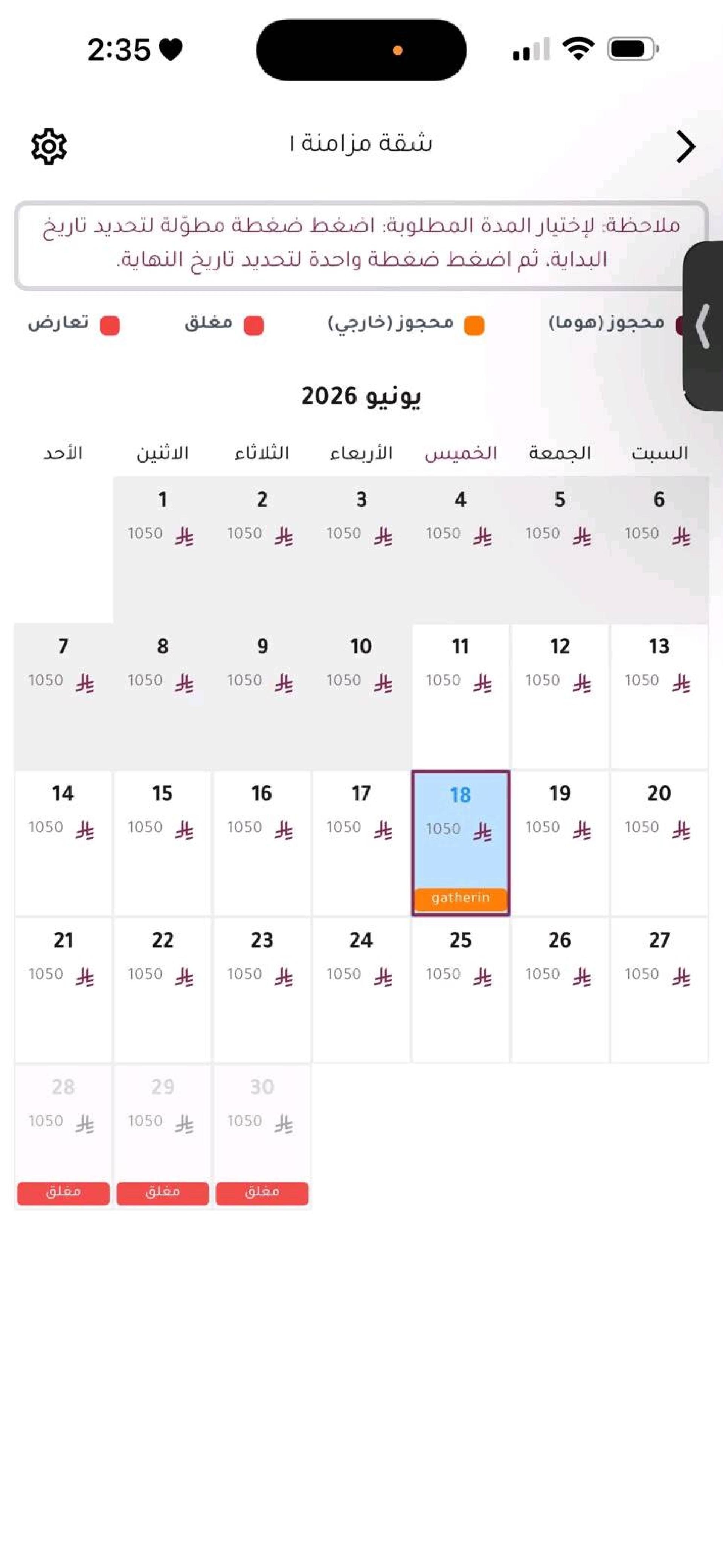Open closed day June 28

pyautogui.click(x=63, y=1136)
